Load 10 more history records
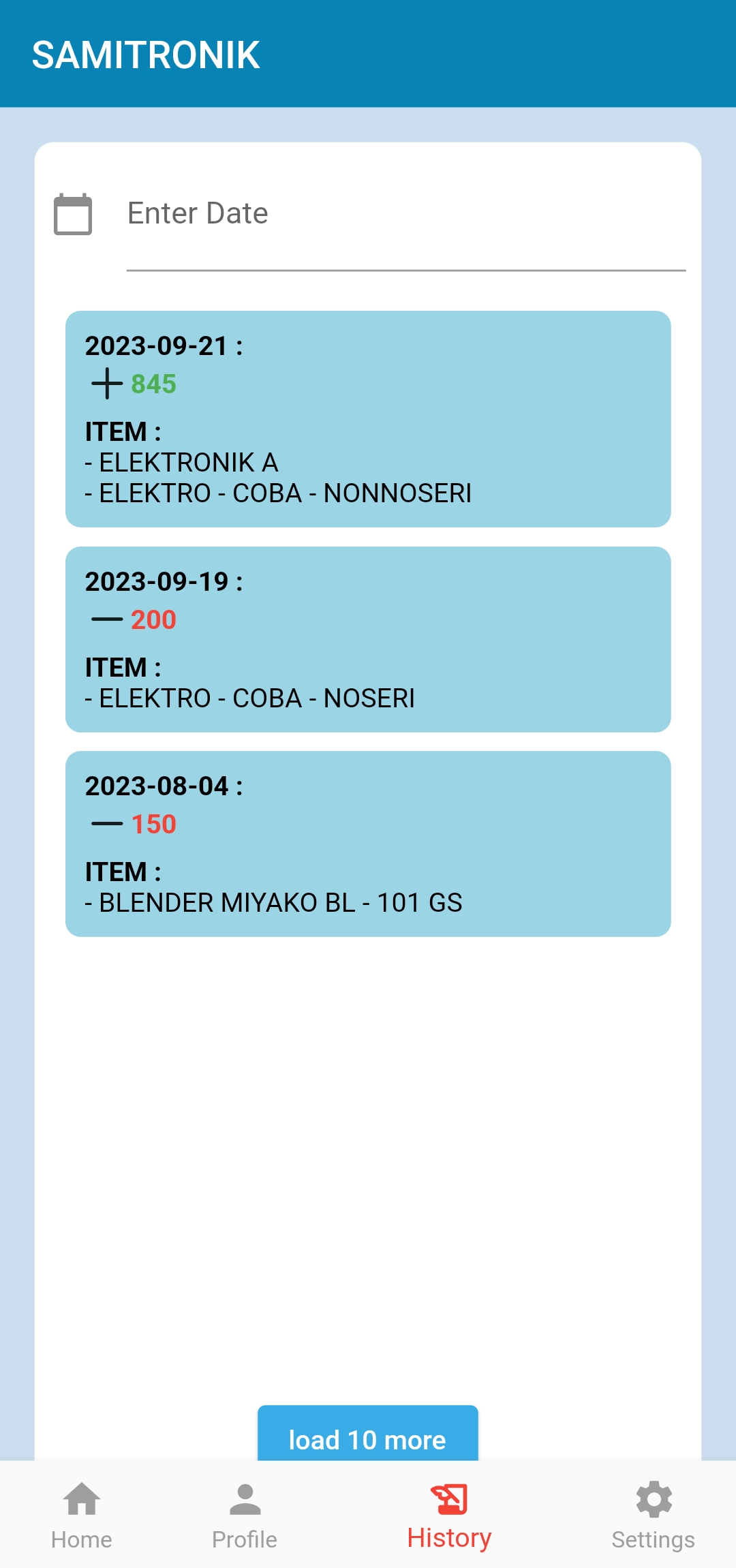The width and height of the screenshot is (736, 1568). tap(368, 1434)
